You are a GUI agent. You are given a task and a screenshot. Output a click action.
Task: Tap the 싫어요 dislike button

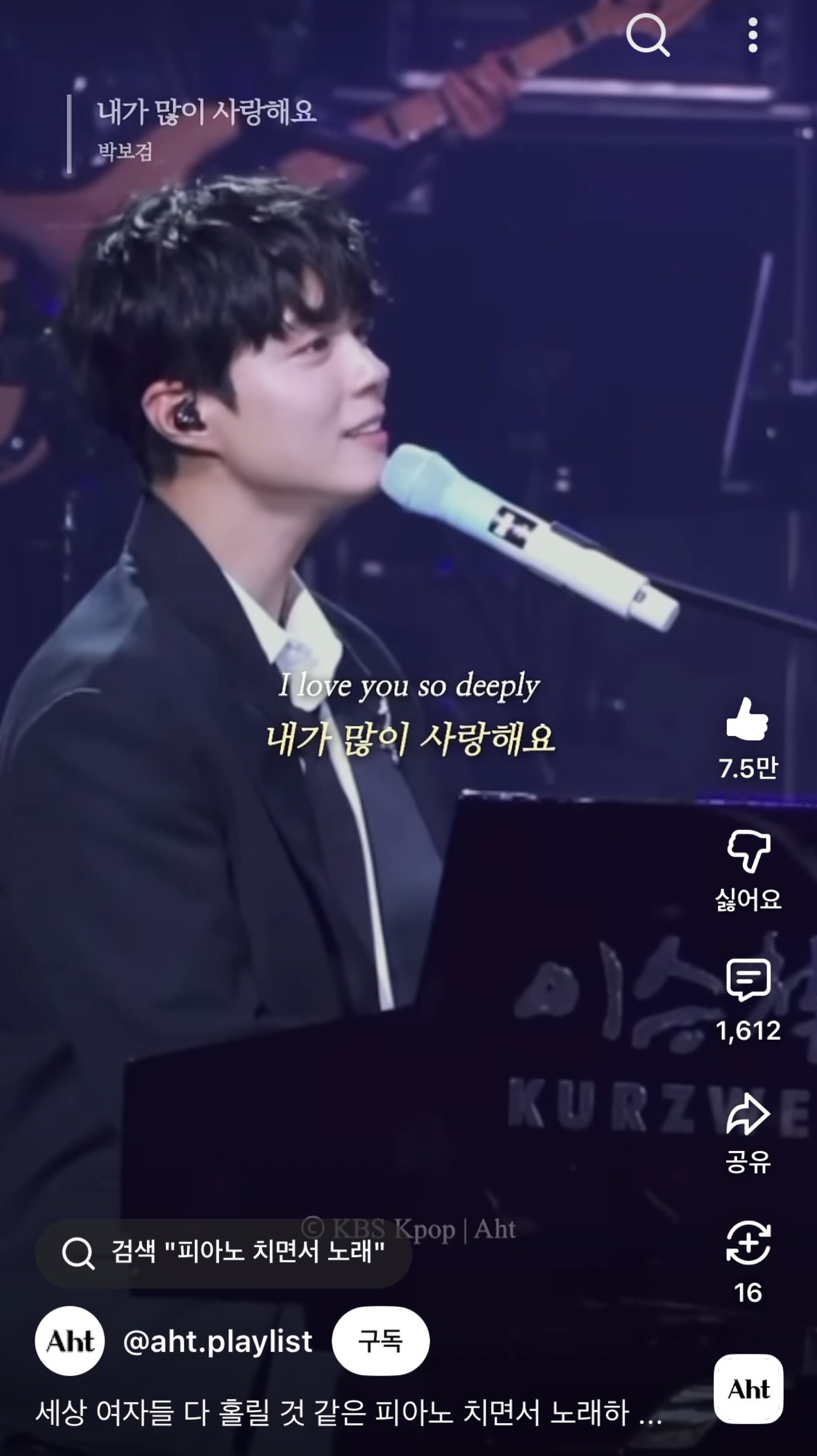748,851
